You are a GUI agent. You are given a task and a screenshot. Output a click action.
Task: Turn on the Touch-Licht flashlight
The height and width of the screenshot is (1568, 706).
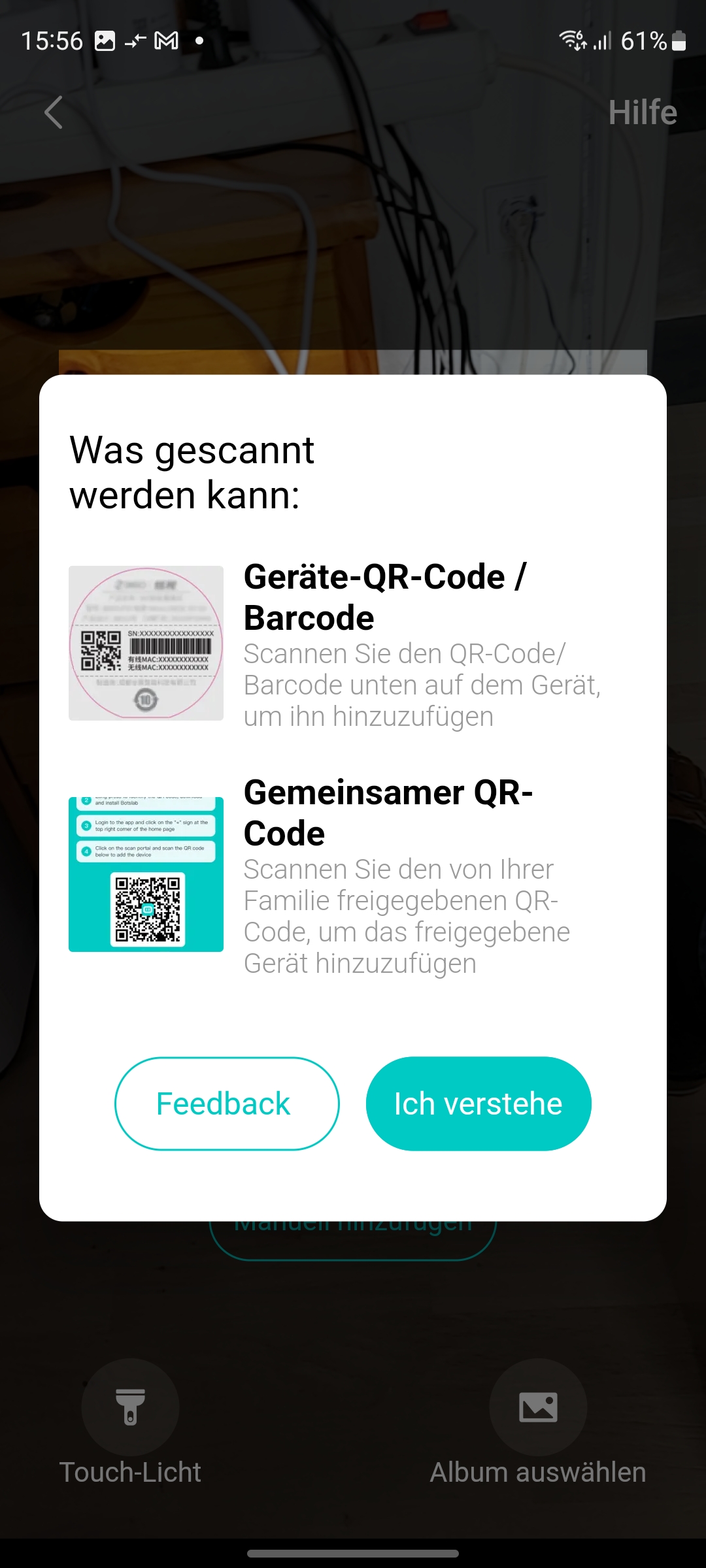[130, 1406]
